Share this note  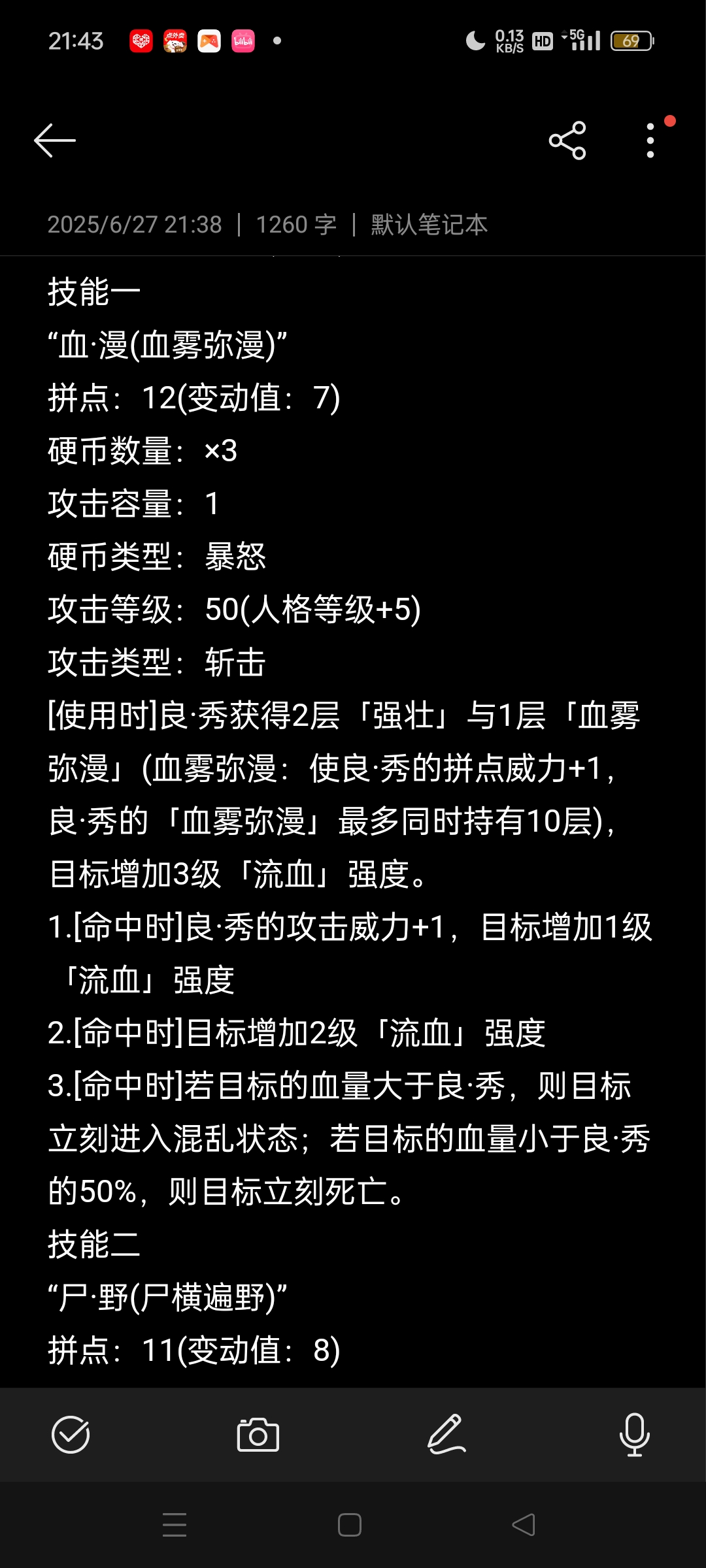click(x=567, y=140)
